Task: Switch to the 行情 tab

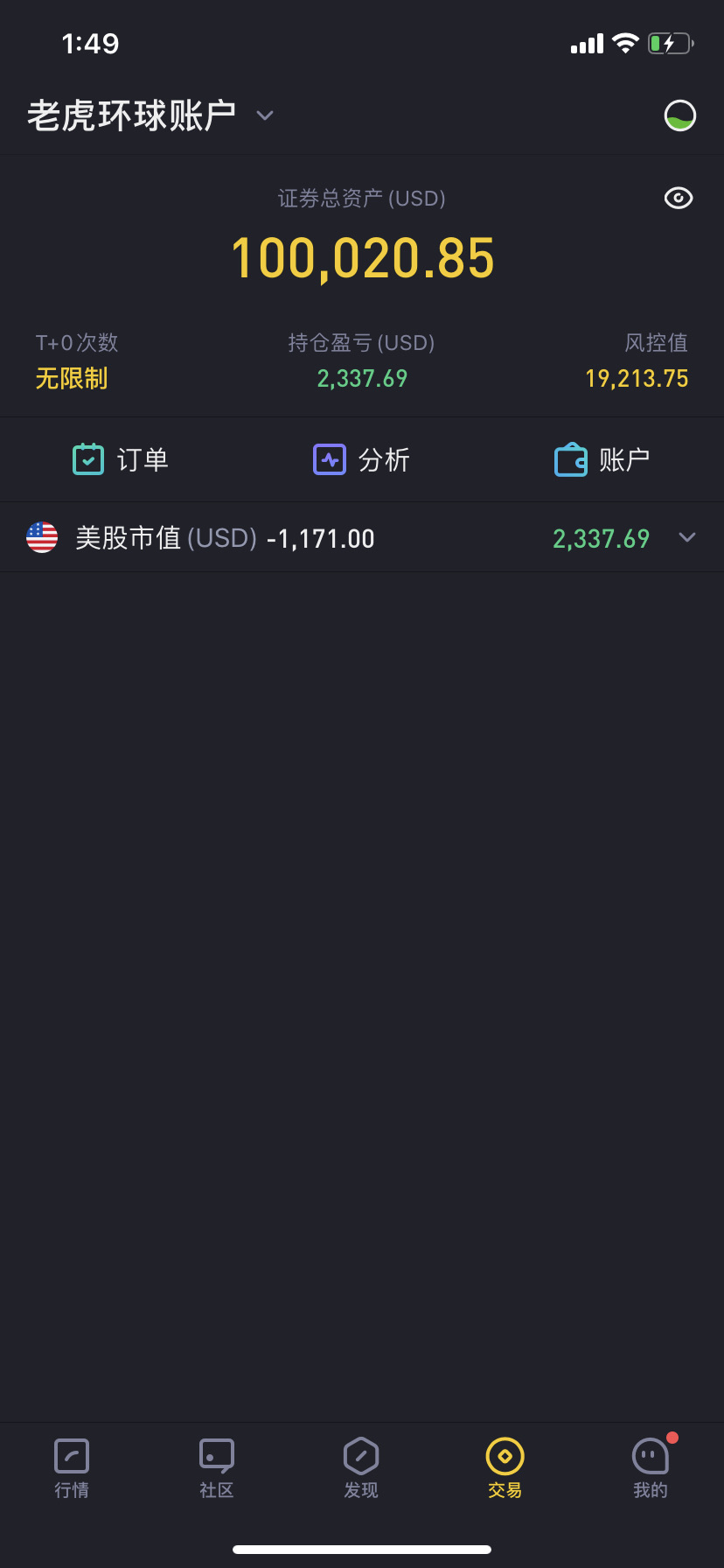Action: click(72, 1468)
